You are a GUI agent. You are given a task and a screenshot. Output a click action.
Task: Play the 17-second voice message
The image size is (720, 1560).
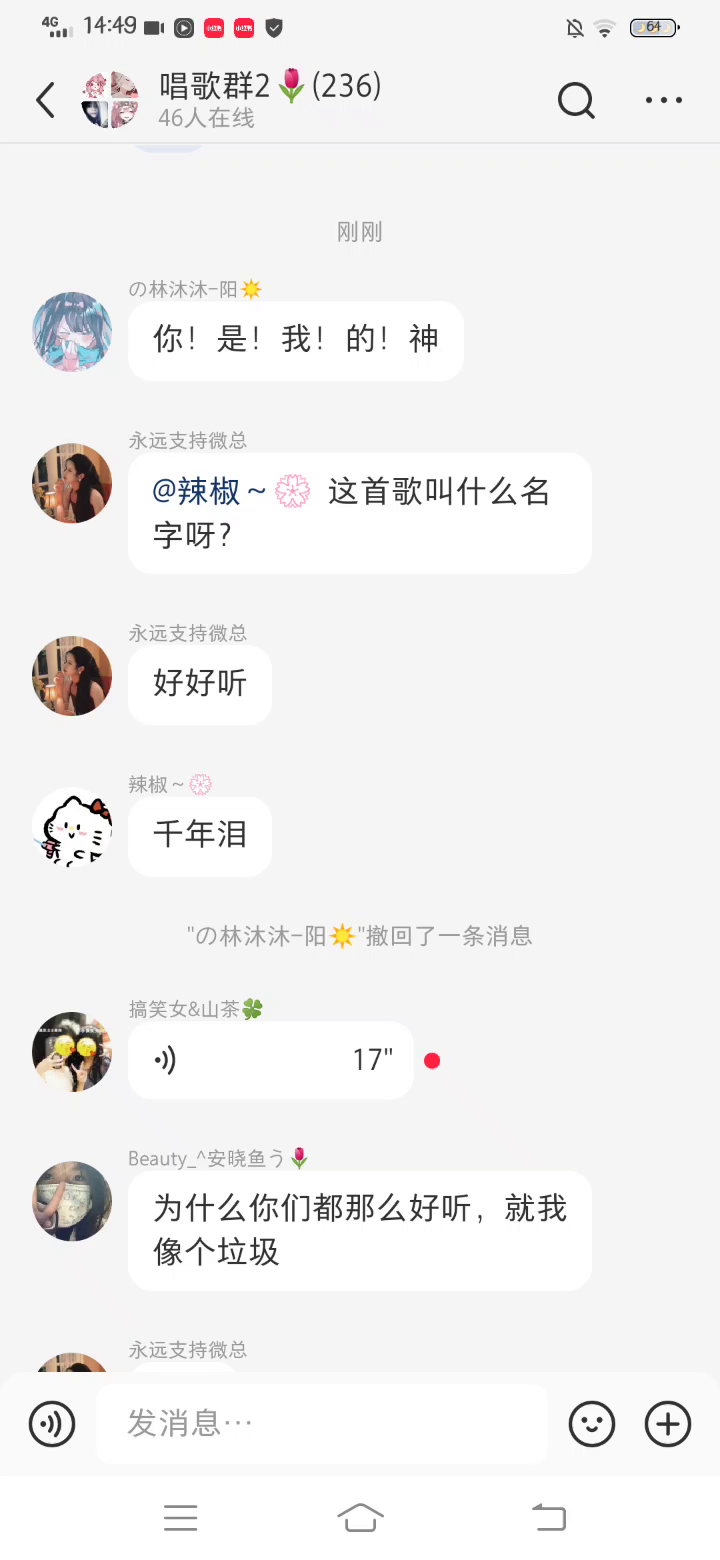coord(270,1060)
